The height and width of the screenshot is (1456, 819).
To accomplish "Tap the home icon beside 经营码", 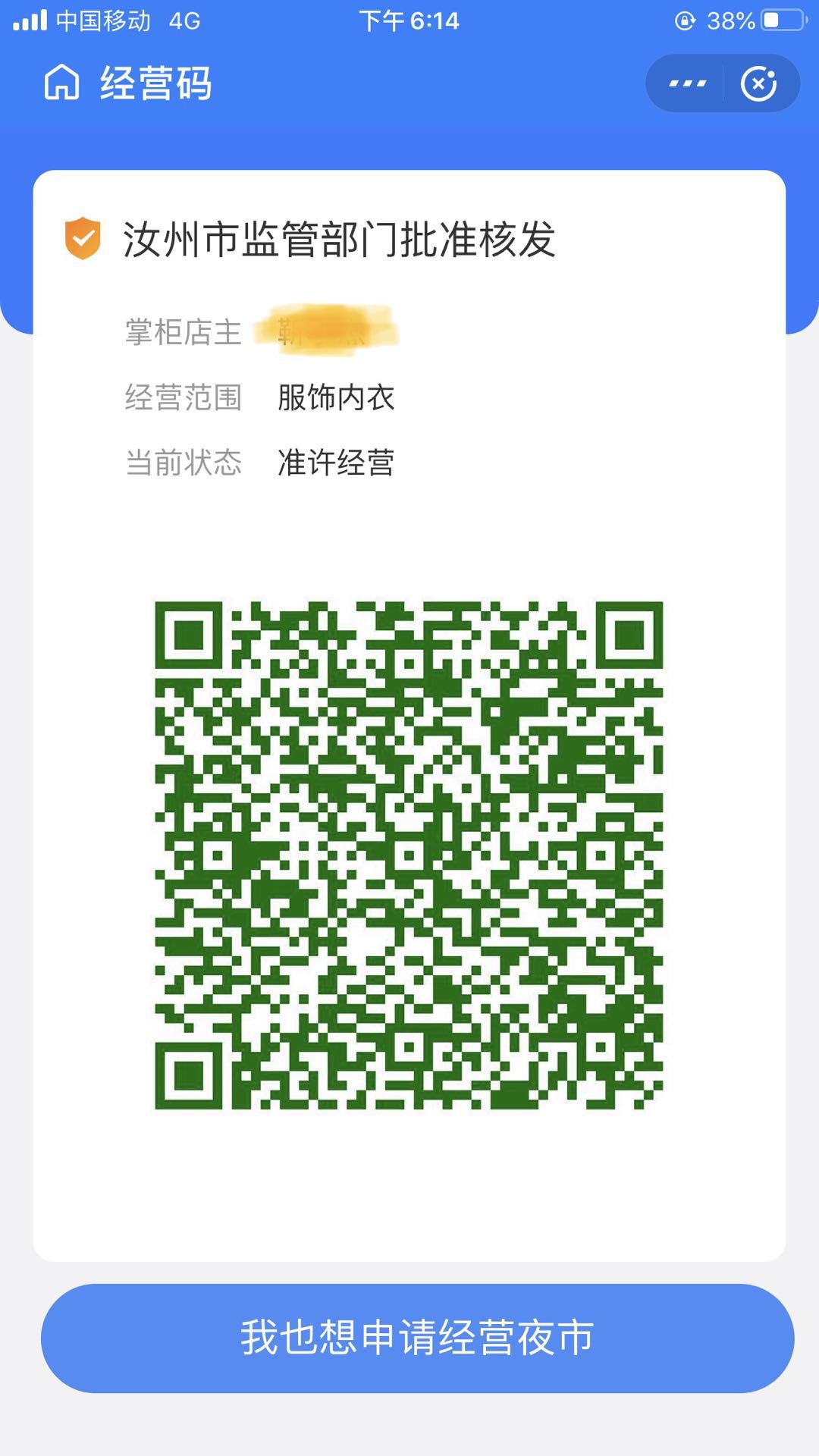I will (61, 83).
